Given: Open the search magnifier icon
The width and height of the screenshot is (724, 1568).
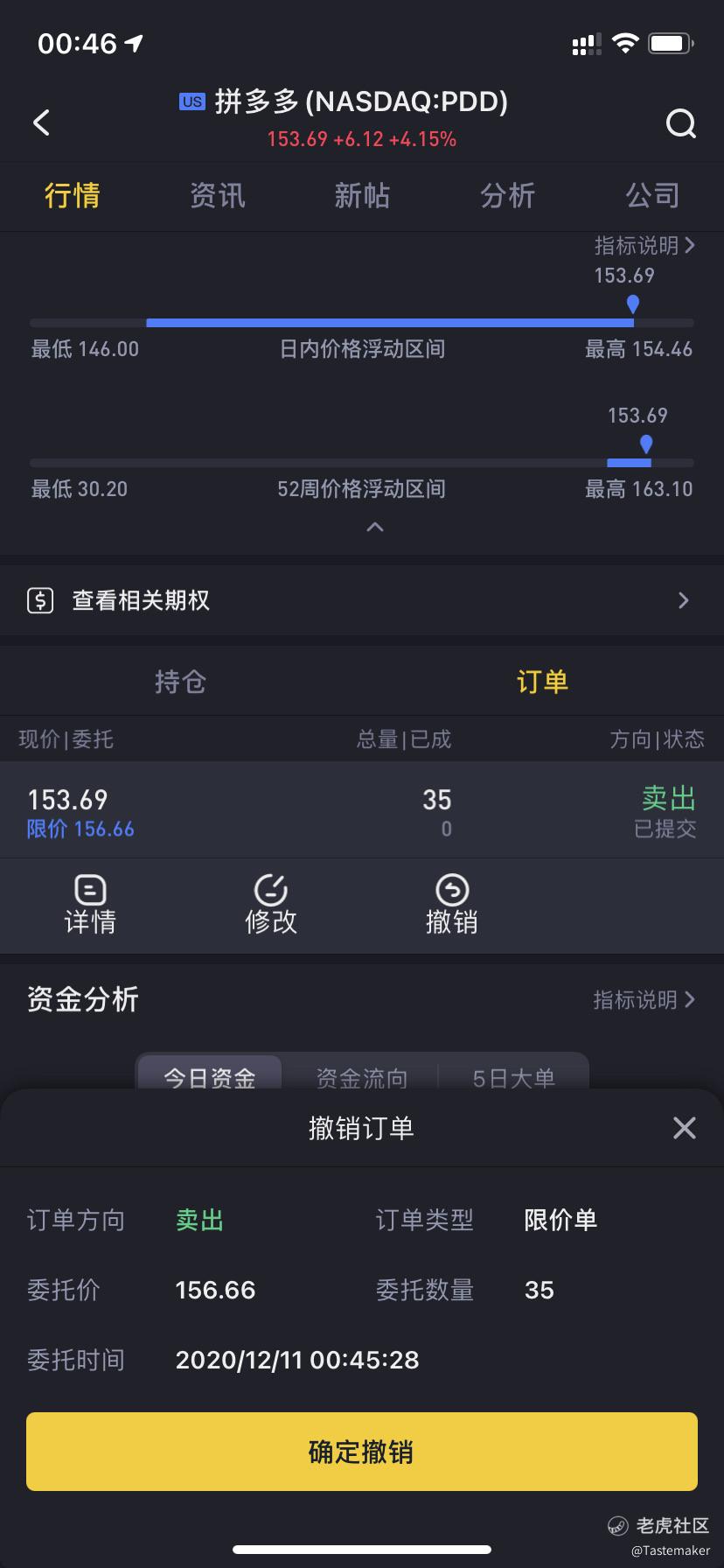Looking at the screenshot, I should pyautogui.click(x=681, y=123).
